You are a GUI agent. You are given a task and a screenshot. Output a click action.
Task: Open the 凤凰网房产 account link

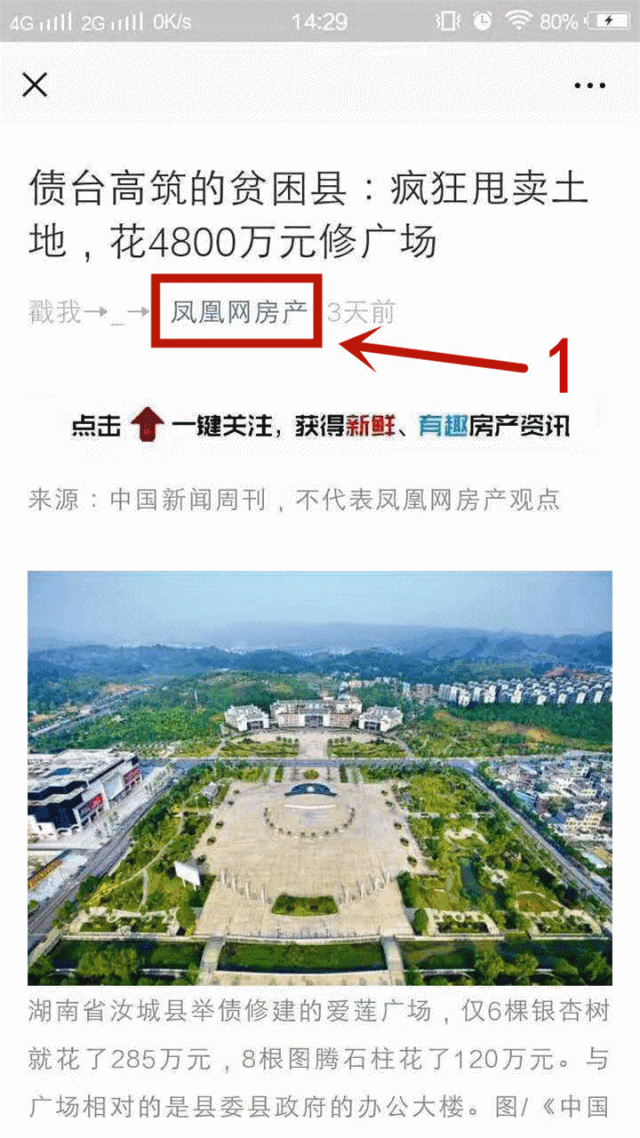click(x=238, y=312)
